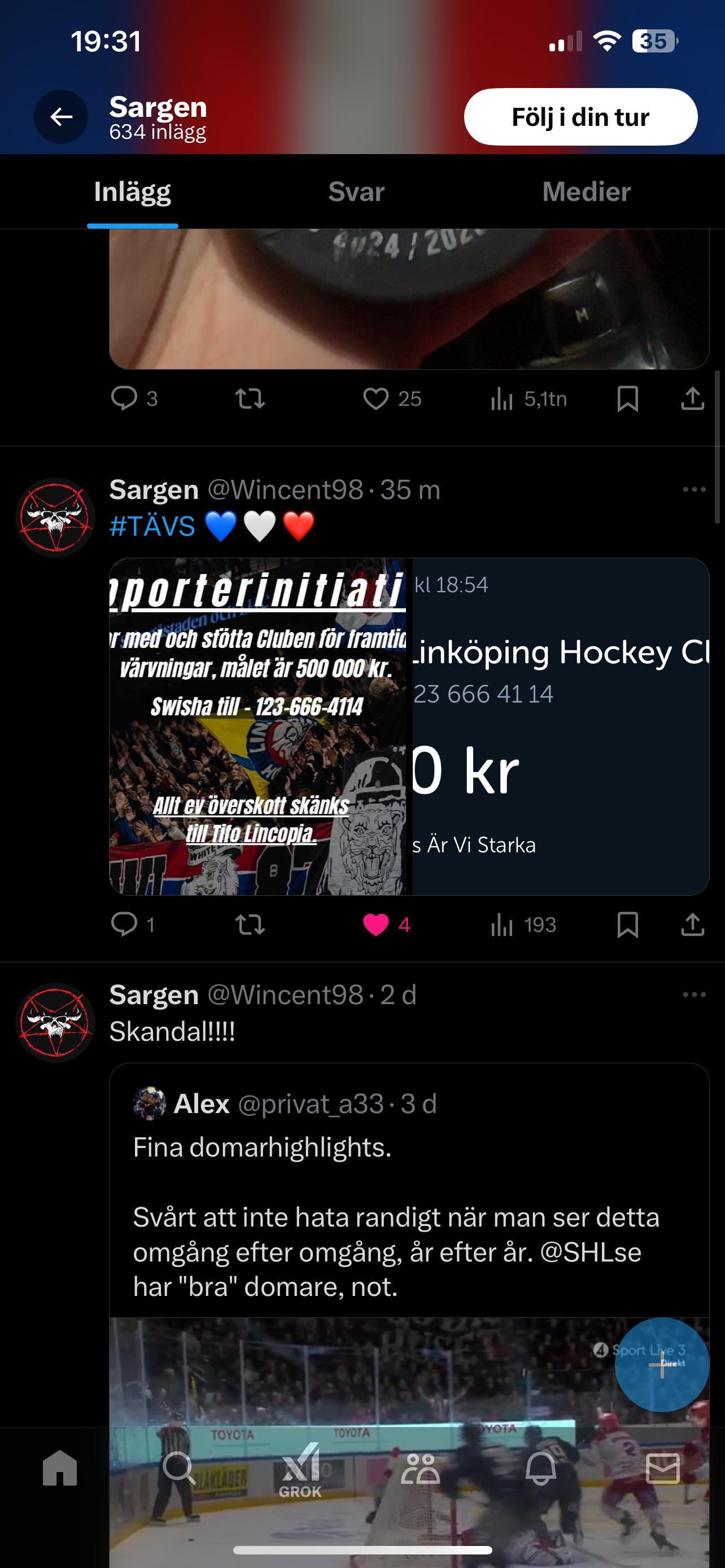725x1568 pixels.
Task: Tap the Följ i din tur button
Action: coord(580,117)
